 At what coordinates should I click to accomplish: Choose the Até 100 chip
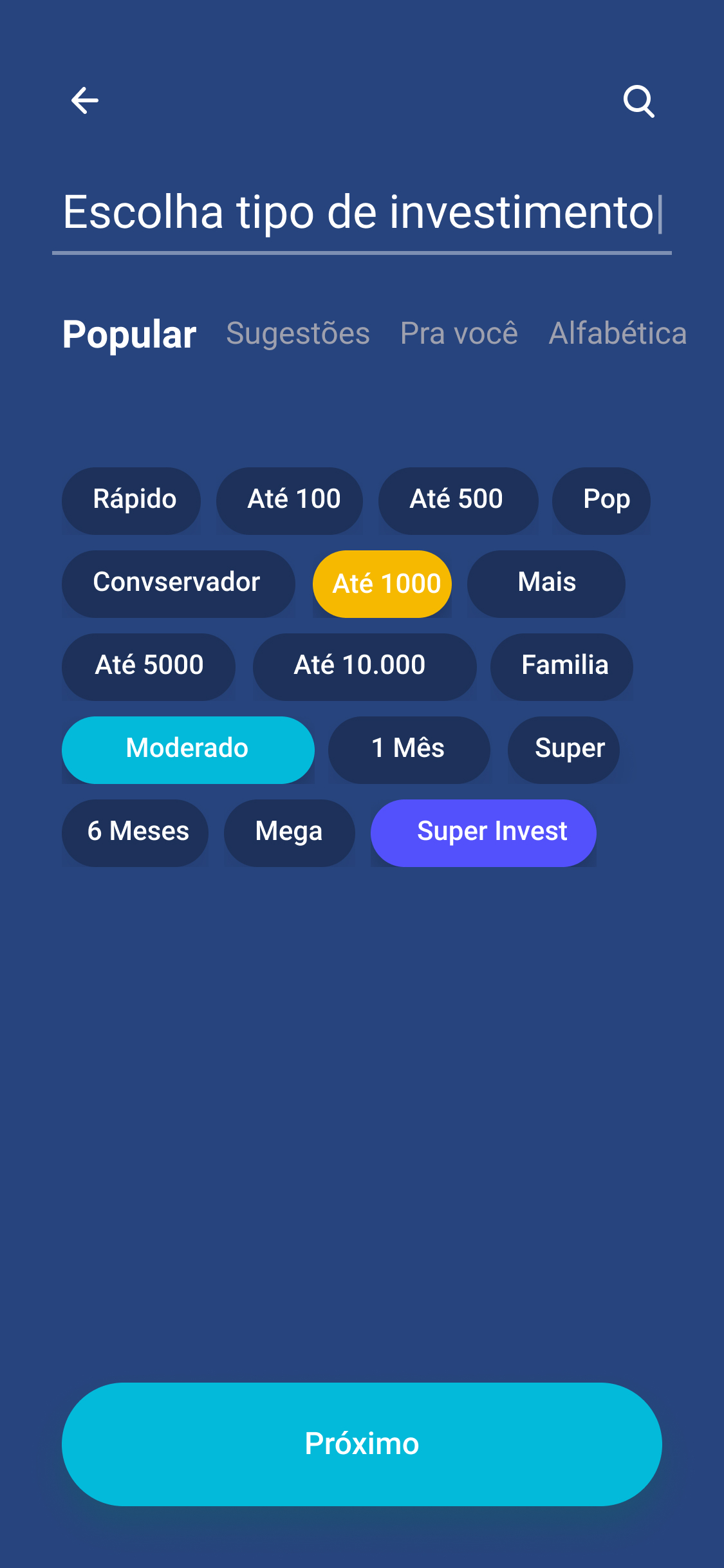pos(290,500)
